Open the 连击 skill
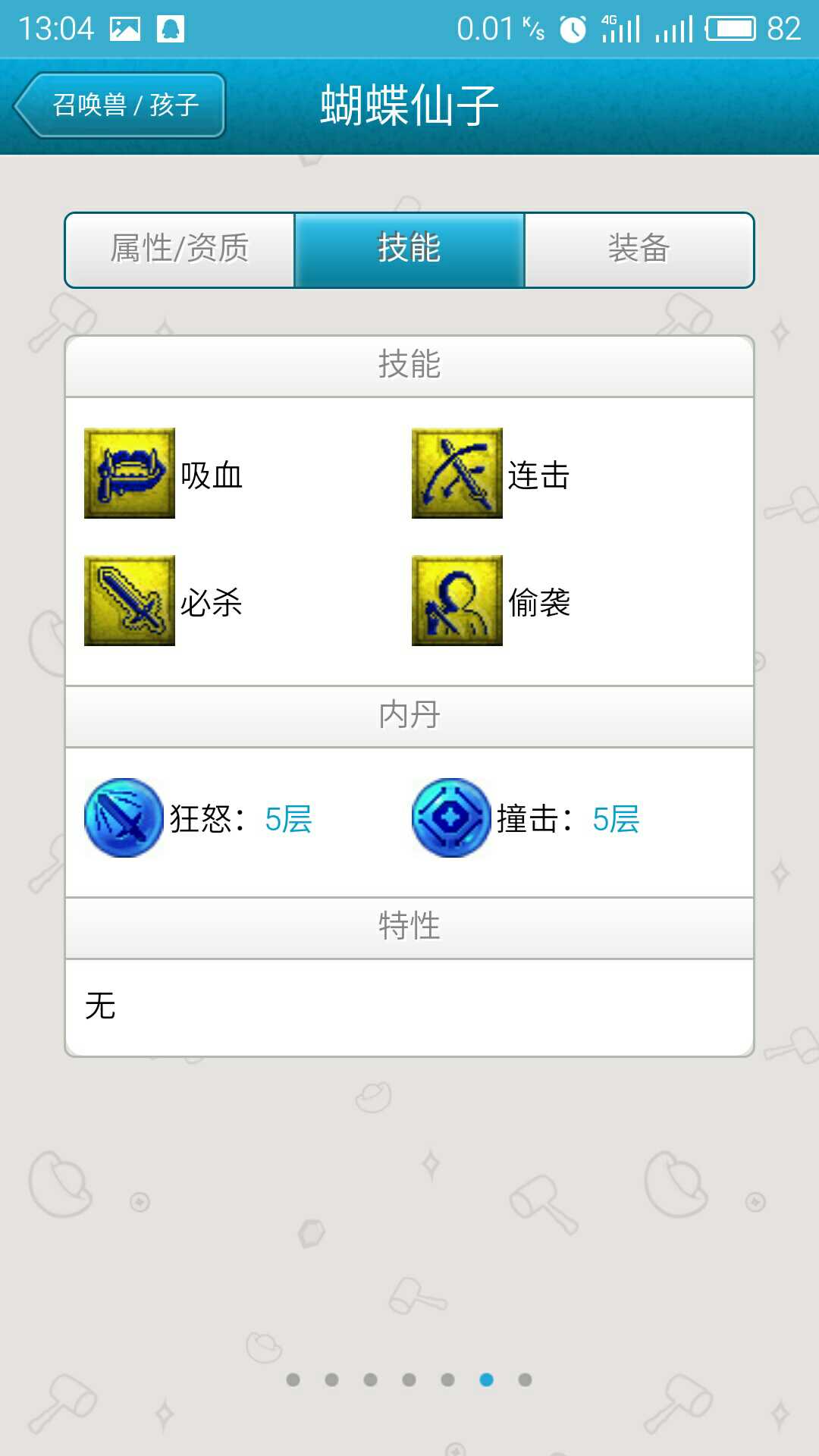 click(x=457, y=473)
